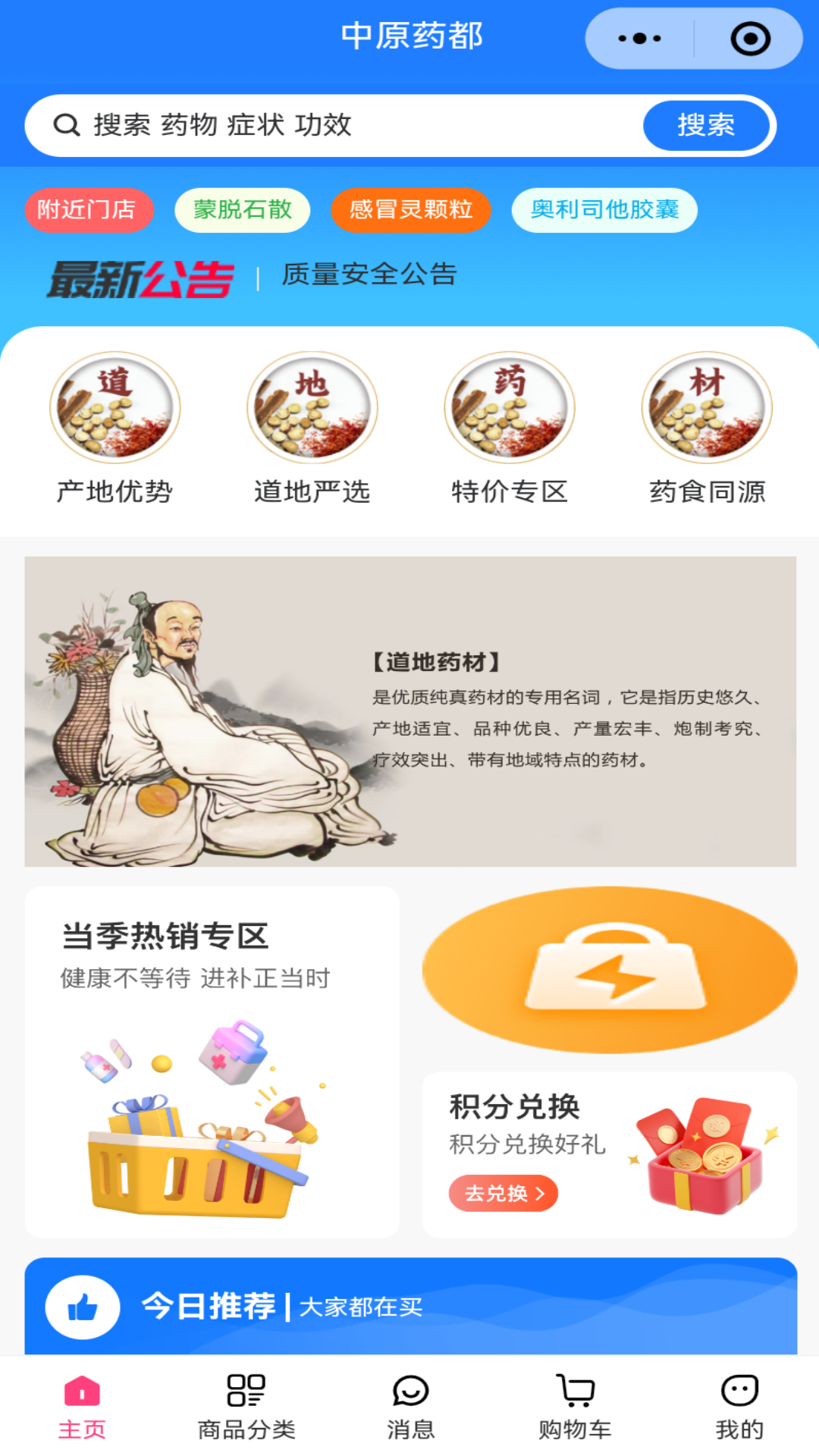Open the 附近门店 nearby stores tag
The width and height of the screenshot is (819, 1456).
pos(89,210)
